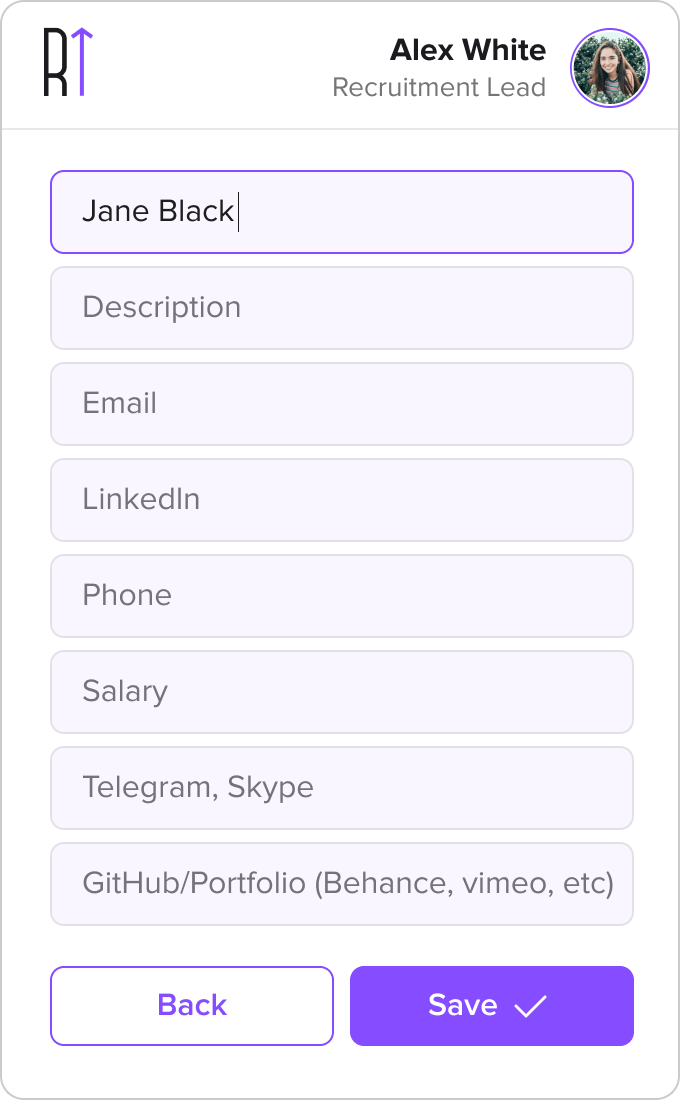The height and width of the screenshot is (1100, 680).
Task: Focus the GitHub/Portfolio field
Action: (341, 884)
